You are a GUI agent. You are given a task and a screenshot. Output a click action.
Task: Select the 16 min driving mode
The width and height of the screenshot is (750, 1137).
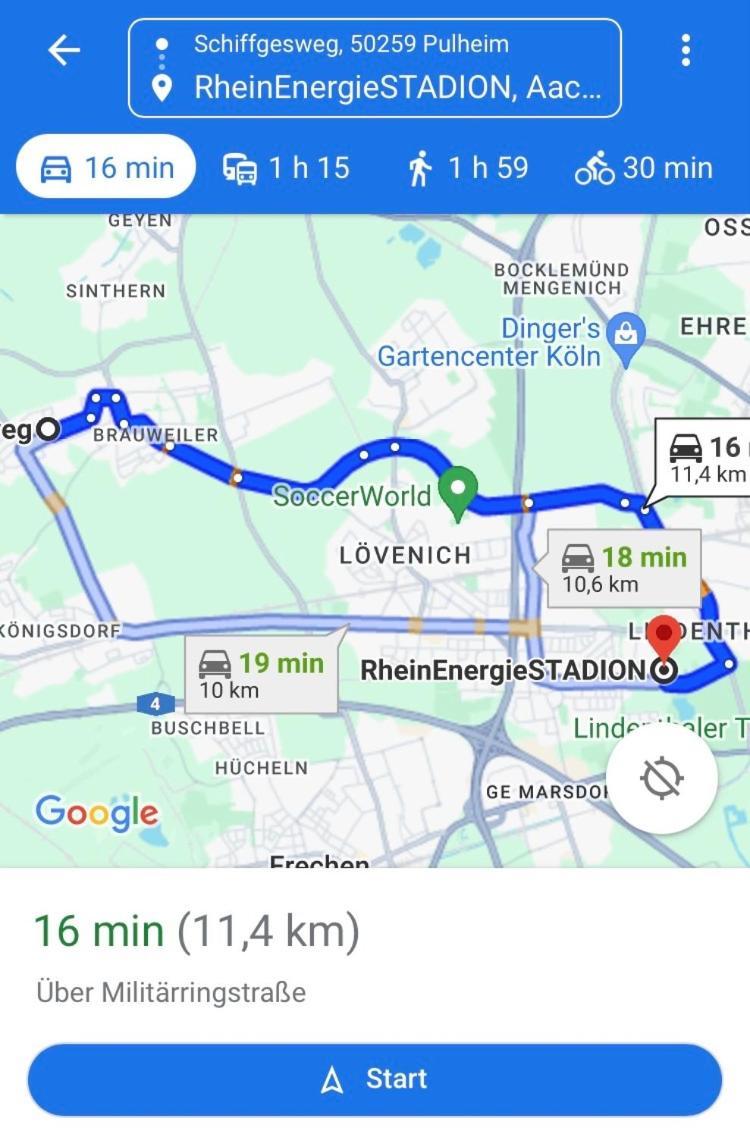(106, 168)
